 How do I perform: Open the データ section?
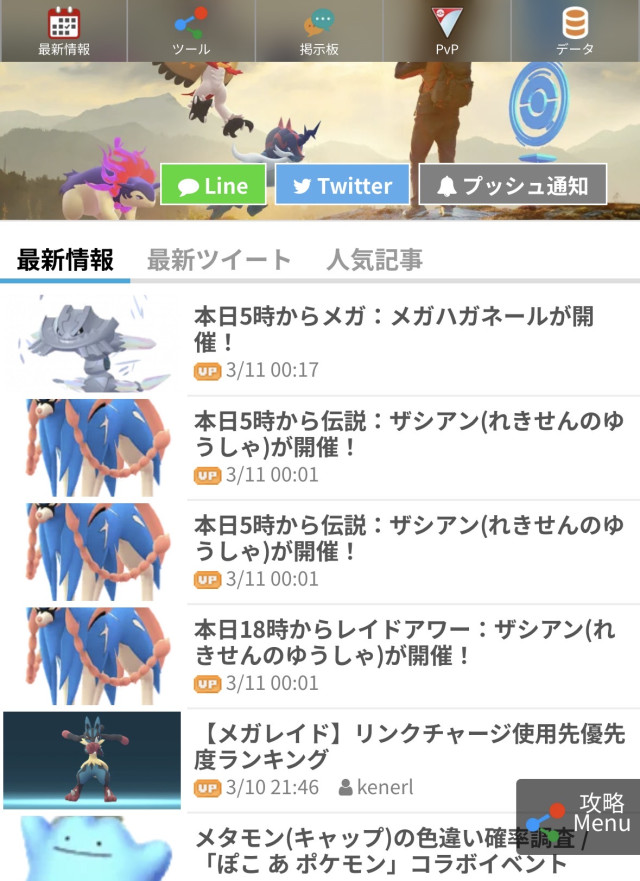click(575, 31)
